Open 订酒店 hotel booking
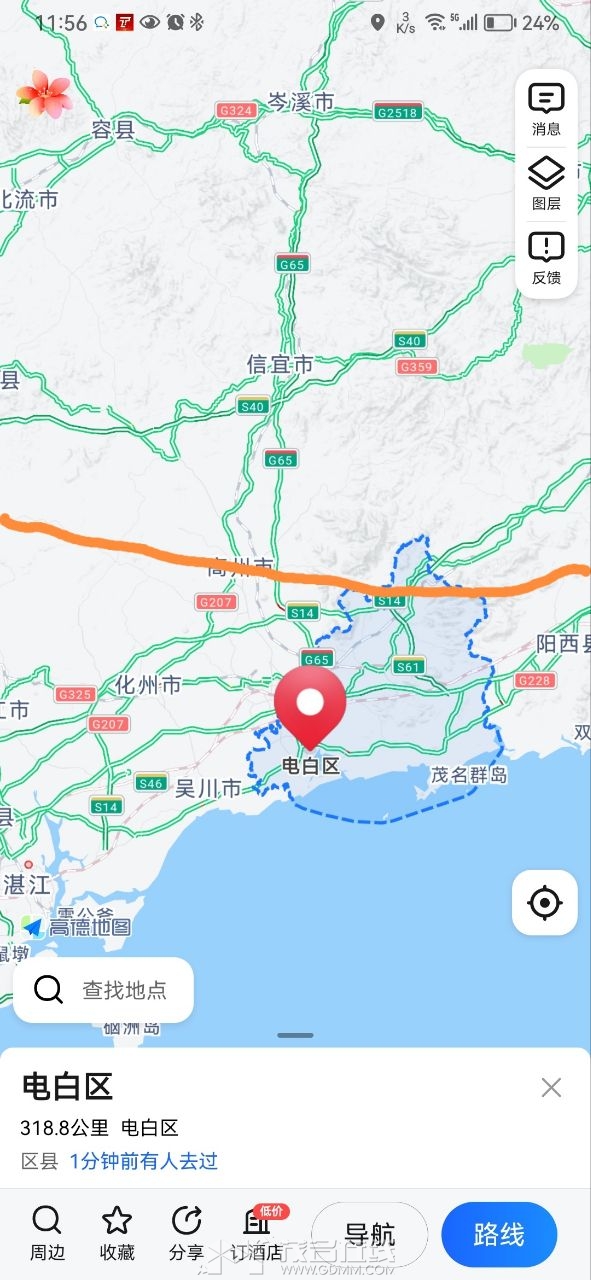Screen dimensions: 591x1280 coord(257,1233)
